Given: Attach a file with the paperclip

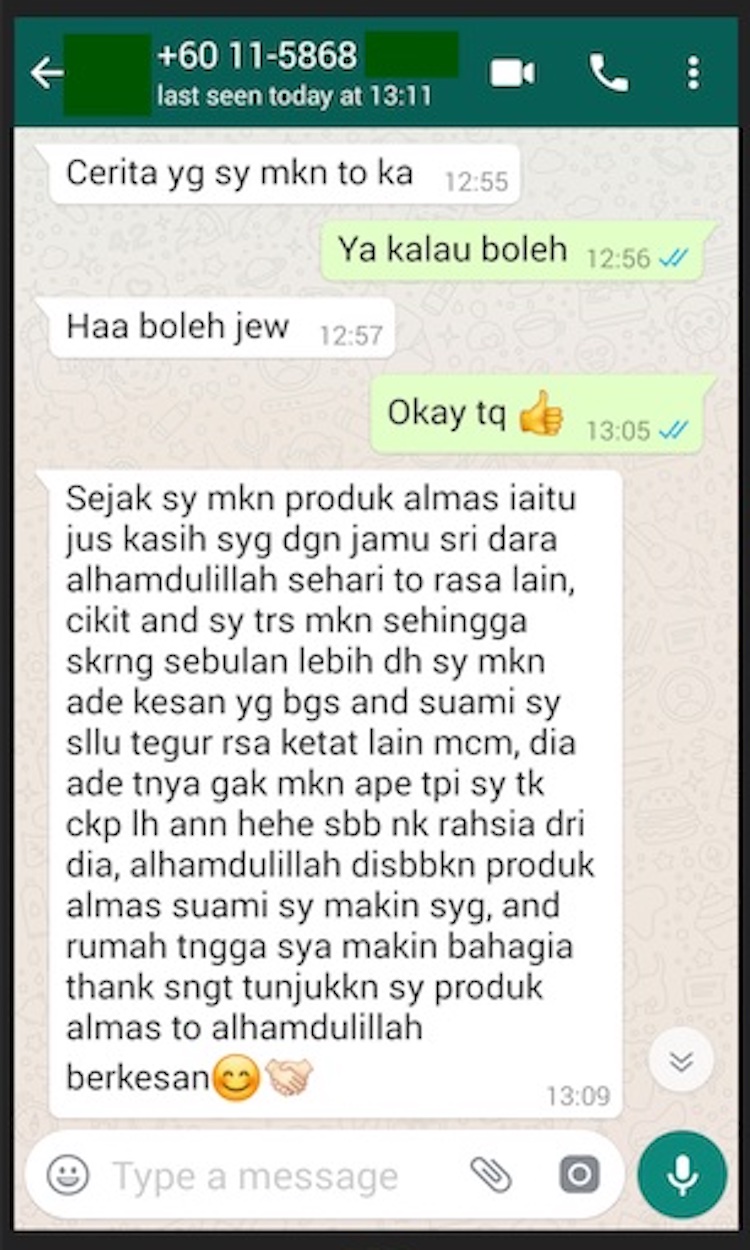Looking at the screenshot, I should (491, 1175).
